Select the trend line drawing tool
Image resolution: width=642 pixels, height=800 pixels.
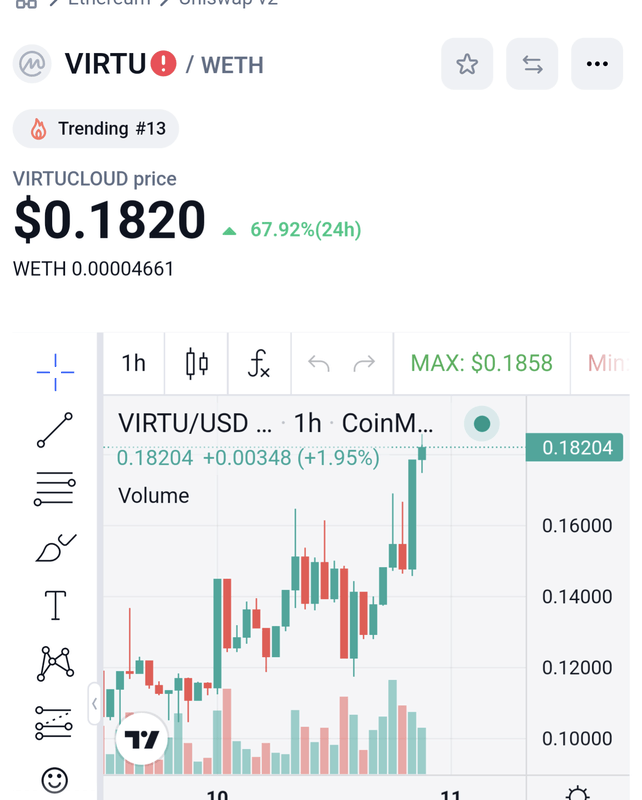click(55, 430)
